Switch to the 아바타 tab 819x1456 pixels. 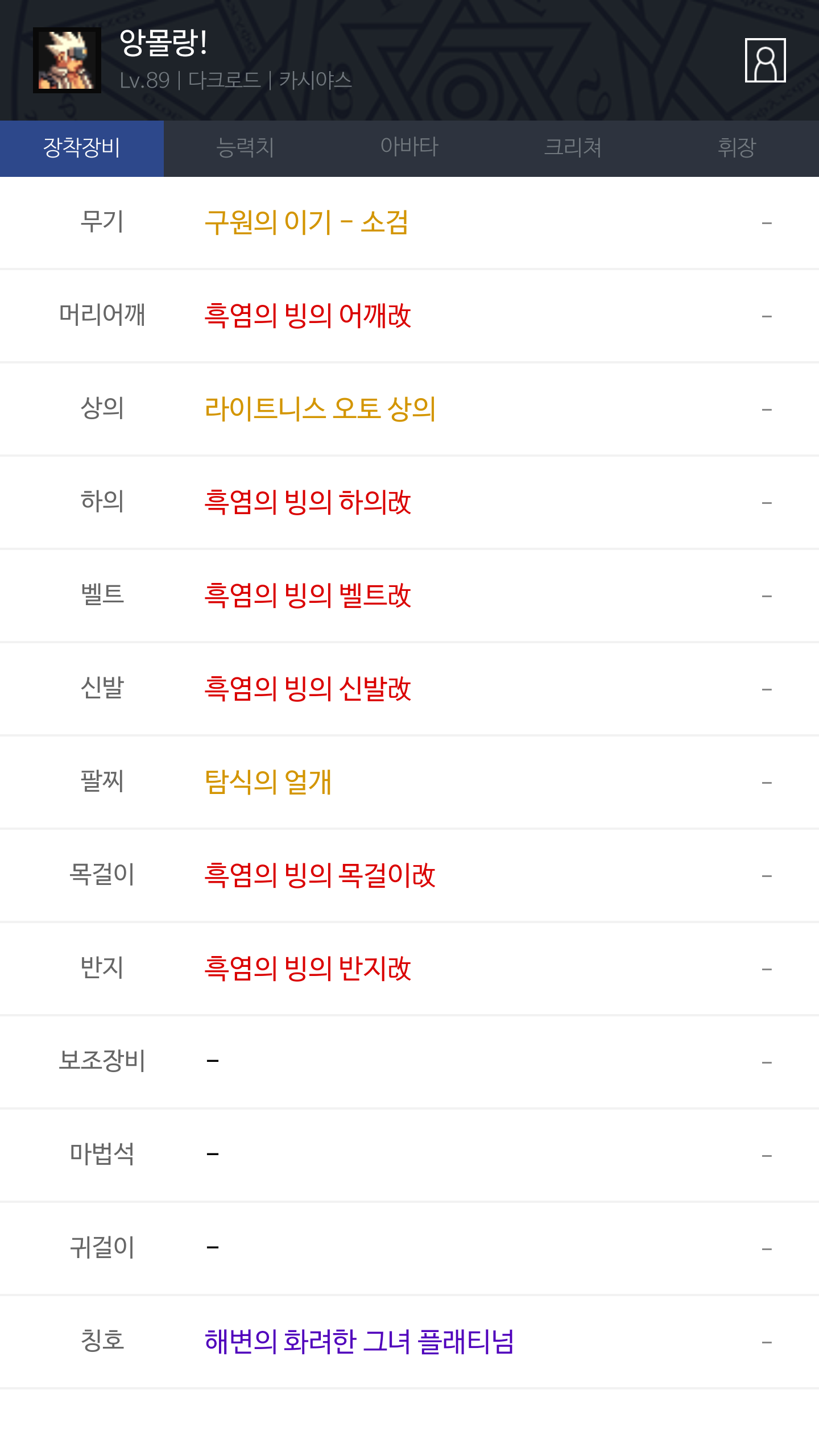(409, 148)
